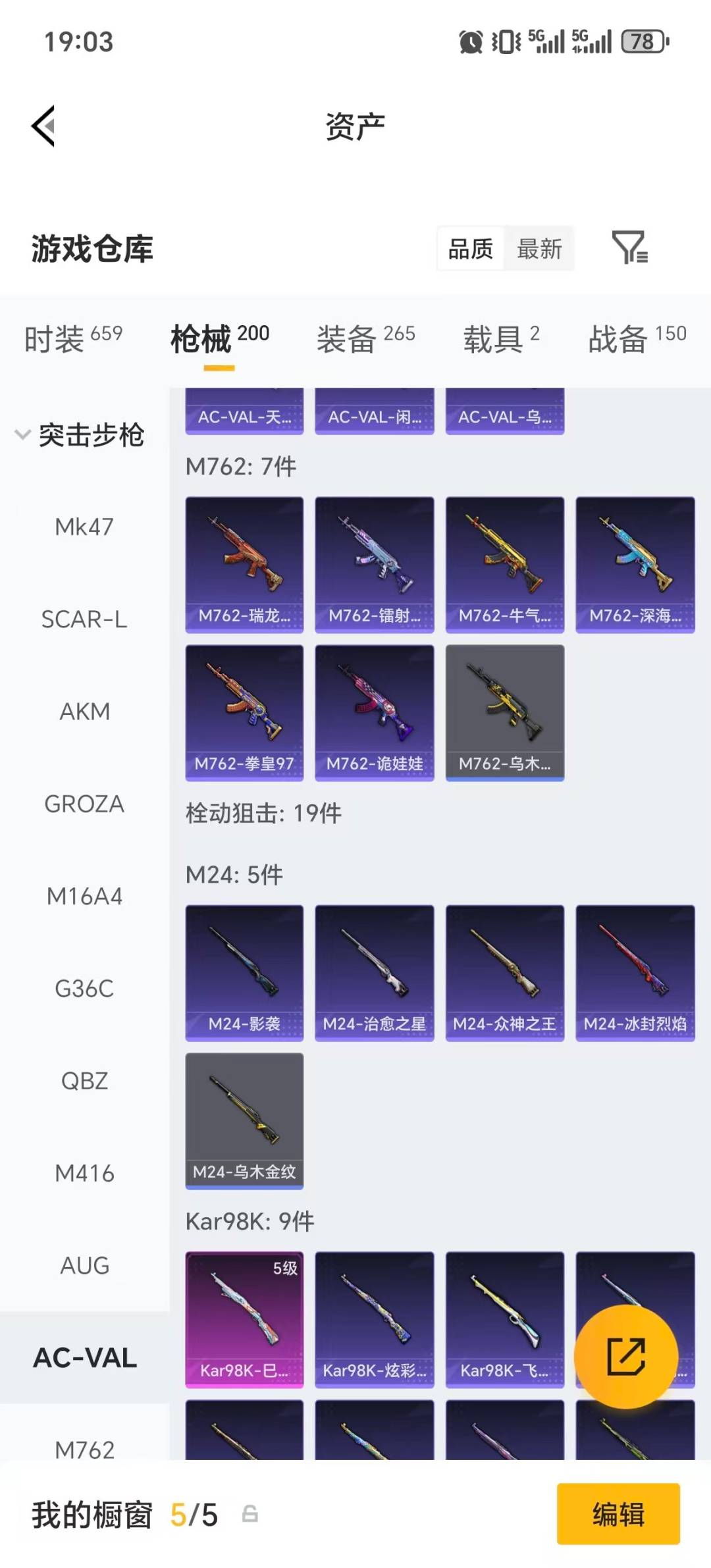This screenshot has width=711, height=1568.
Task: Select GROZA in the sidebar
Action: (85, 804)
